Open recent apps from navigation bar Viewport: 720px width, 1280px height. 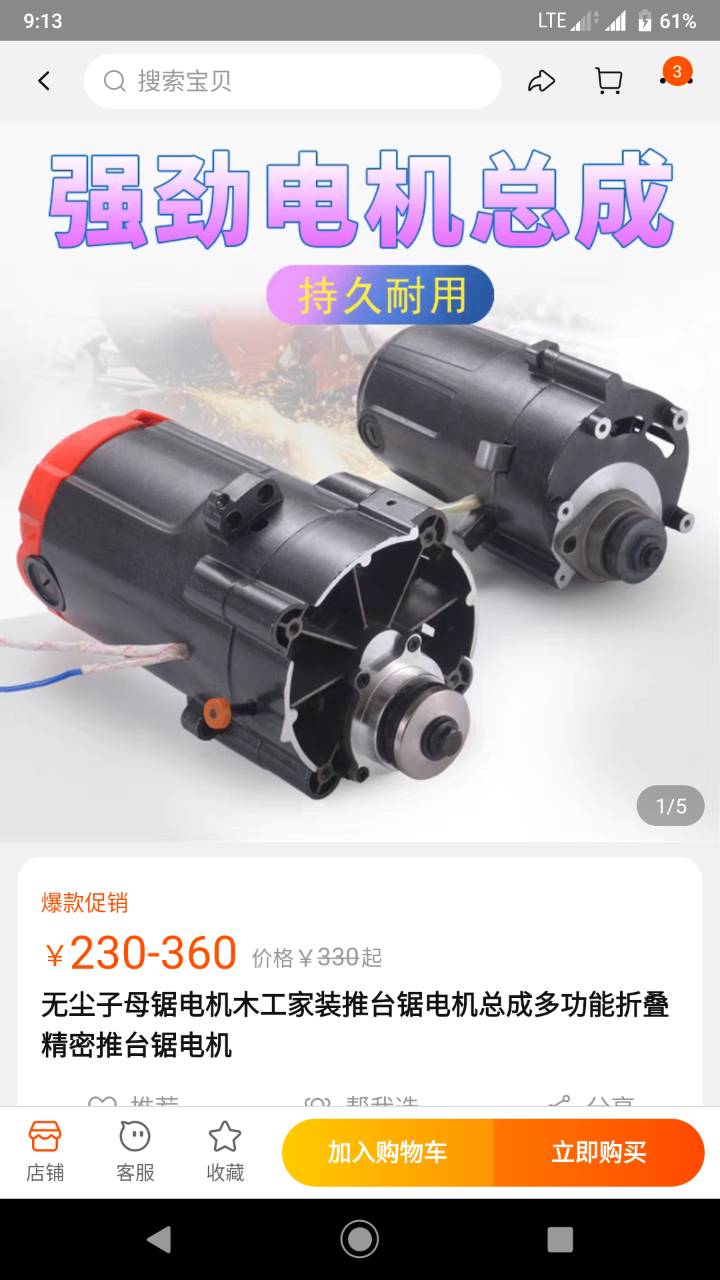560,1239
